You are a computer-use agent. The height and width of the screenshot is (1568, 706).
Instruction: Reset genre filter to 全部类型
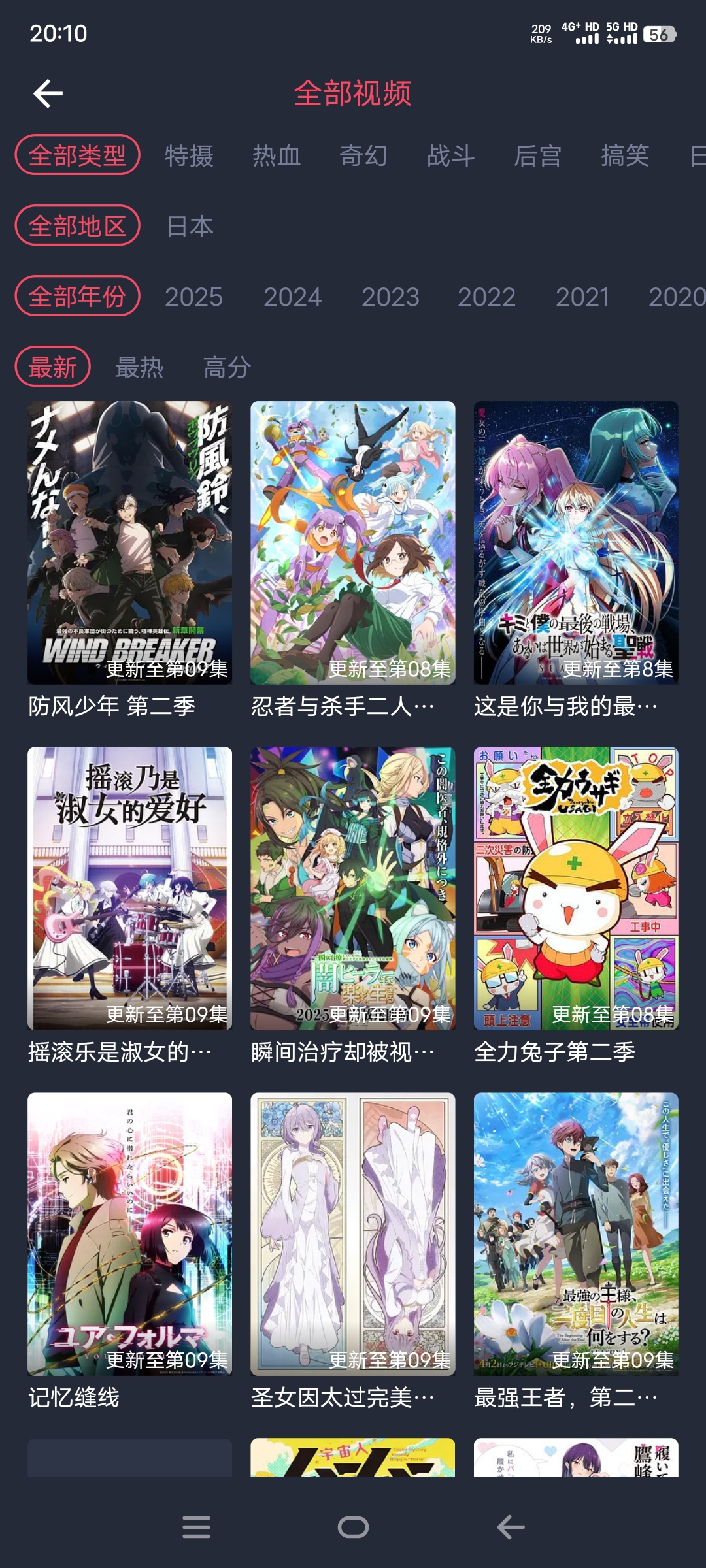(78, 157)
